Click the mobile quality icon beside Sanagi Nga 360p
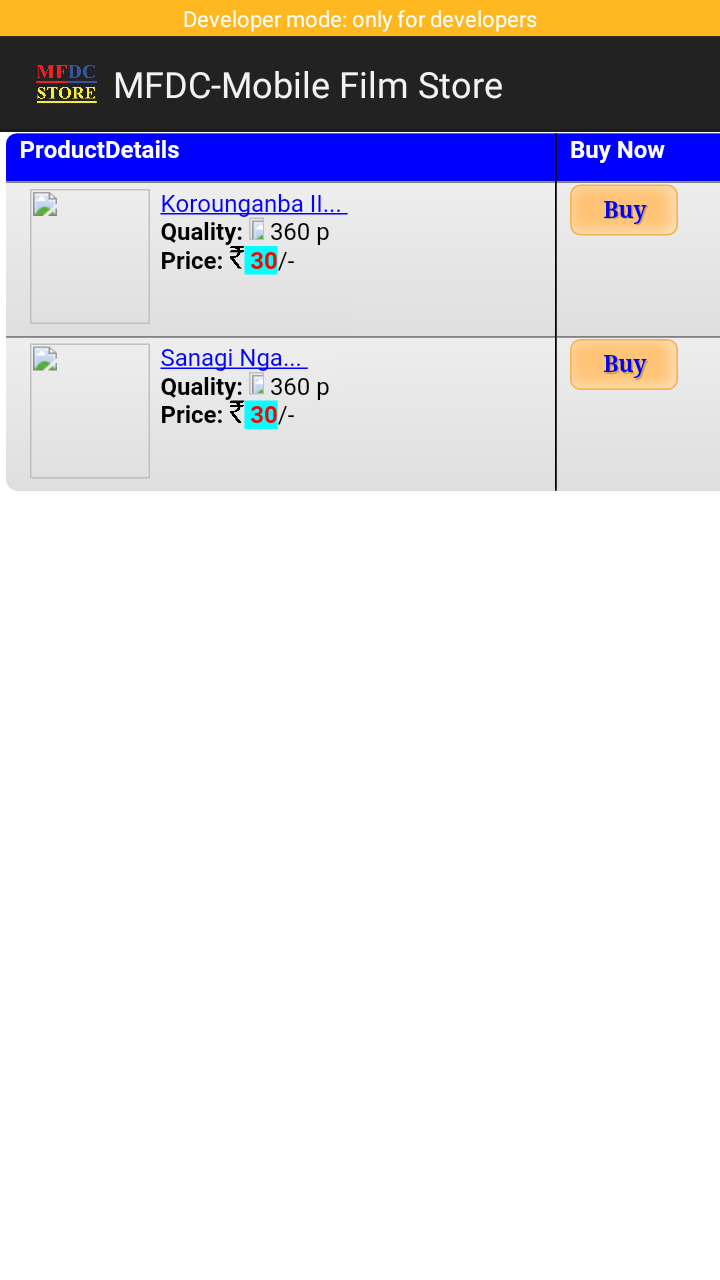 click(258, 385)
